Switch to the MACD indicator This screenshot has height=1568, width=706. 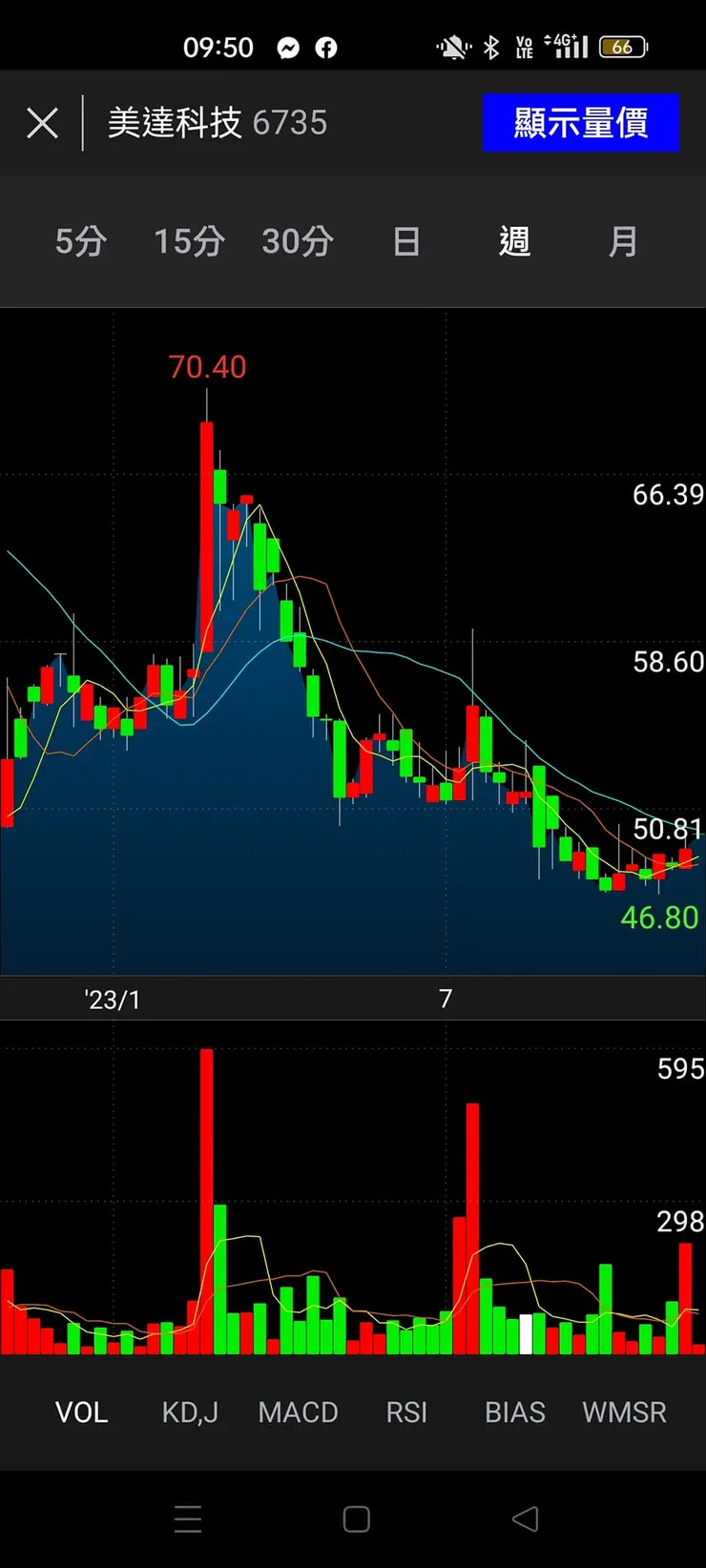click(x=298, y=1412)
